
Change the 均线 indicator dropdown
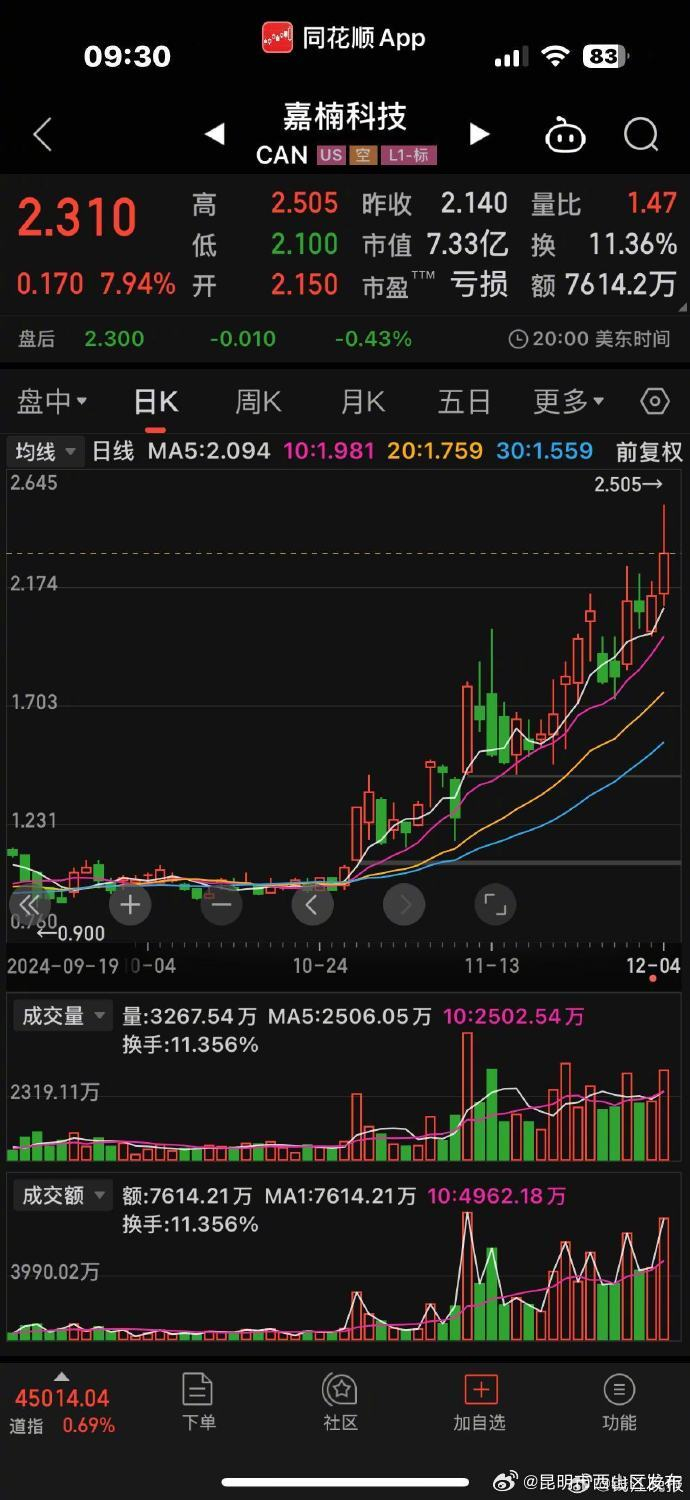coord(45,452)
